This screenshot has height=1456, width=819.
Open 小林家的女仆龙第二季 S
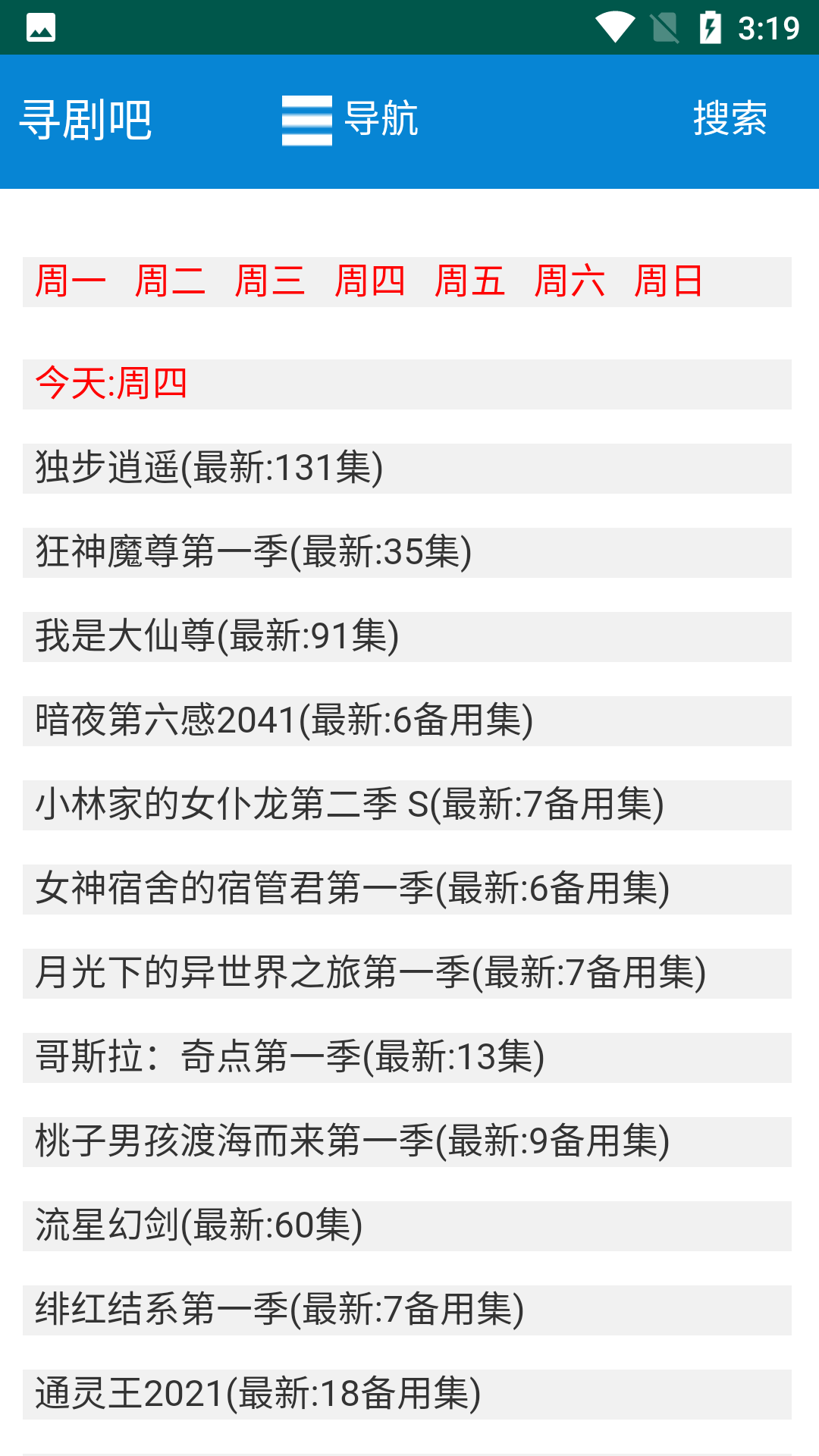click(x=407, y=805)
